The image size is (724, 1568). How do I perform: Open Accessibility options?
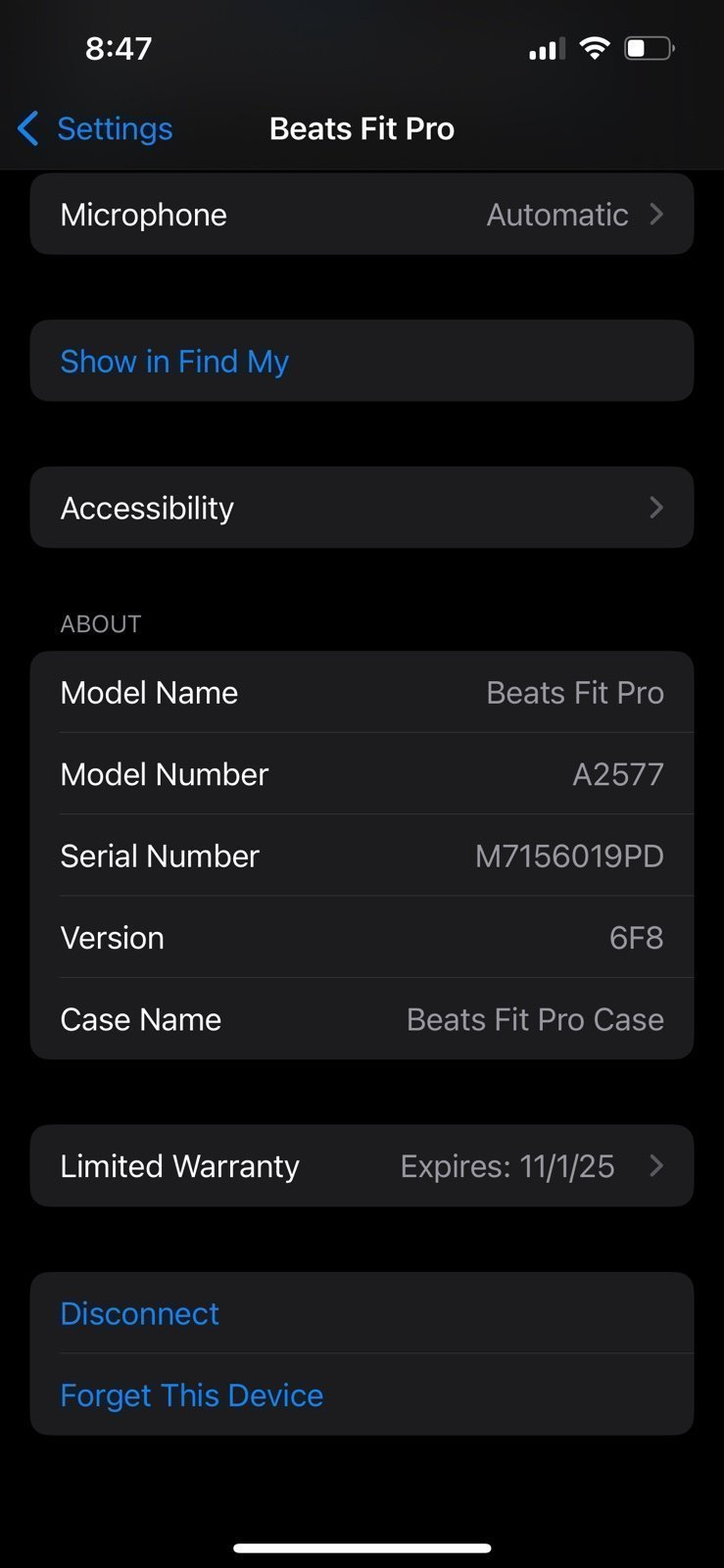click(x=362, y=508)
